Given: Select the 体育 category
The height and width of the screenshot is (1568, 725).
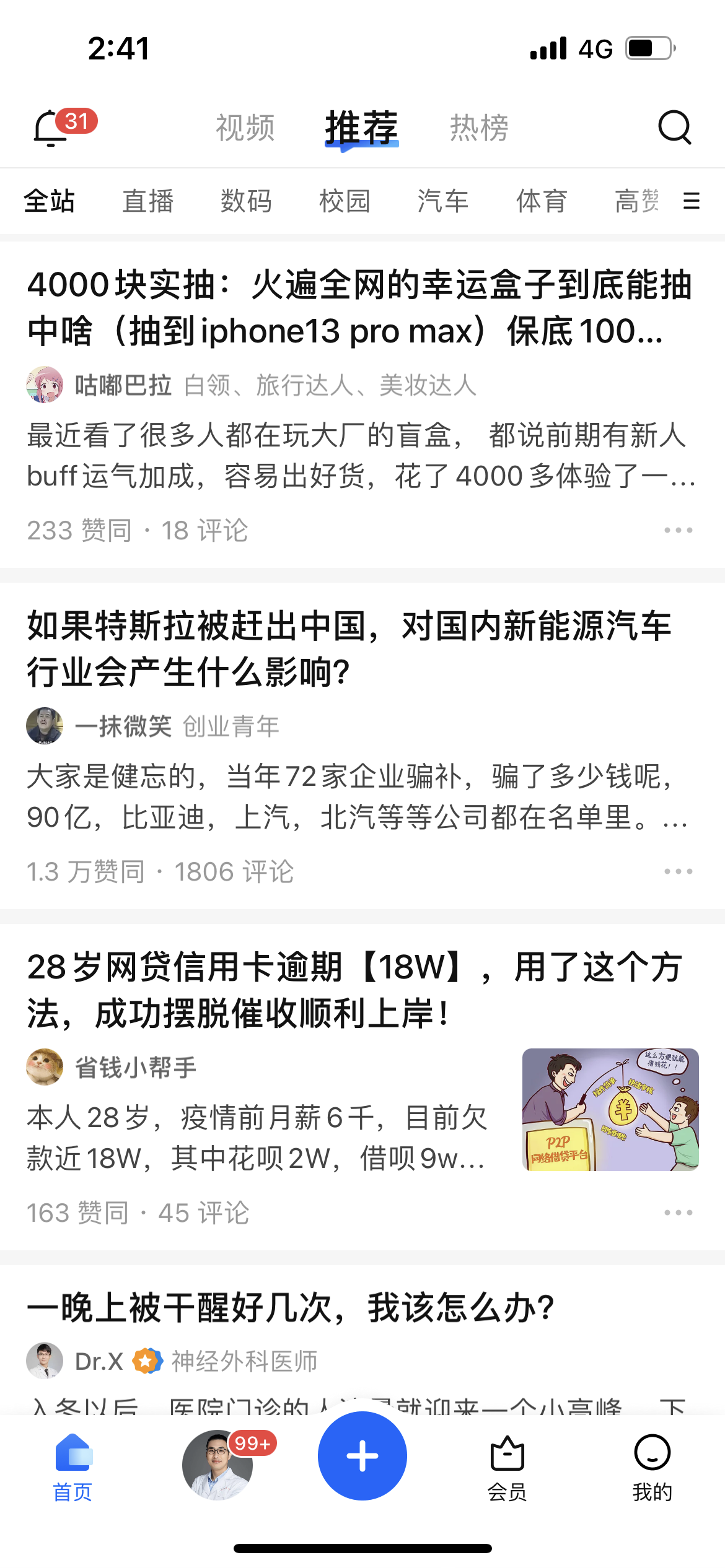Looking at the screenshot, I should [542, 201].
